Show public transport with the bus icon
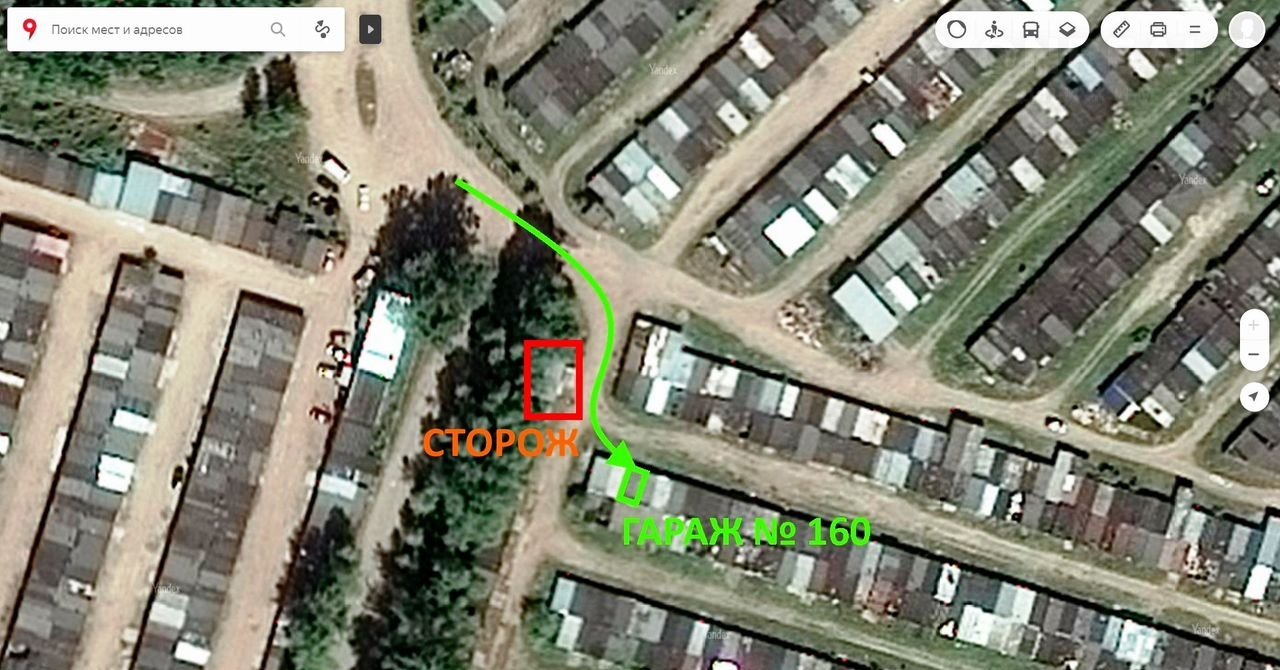1280x670 pixels. 1030,29
